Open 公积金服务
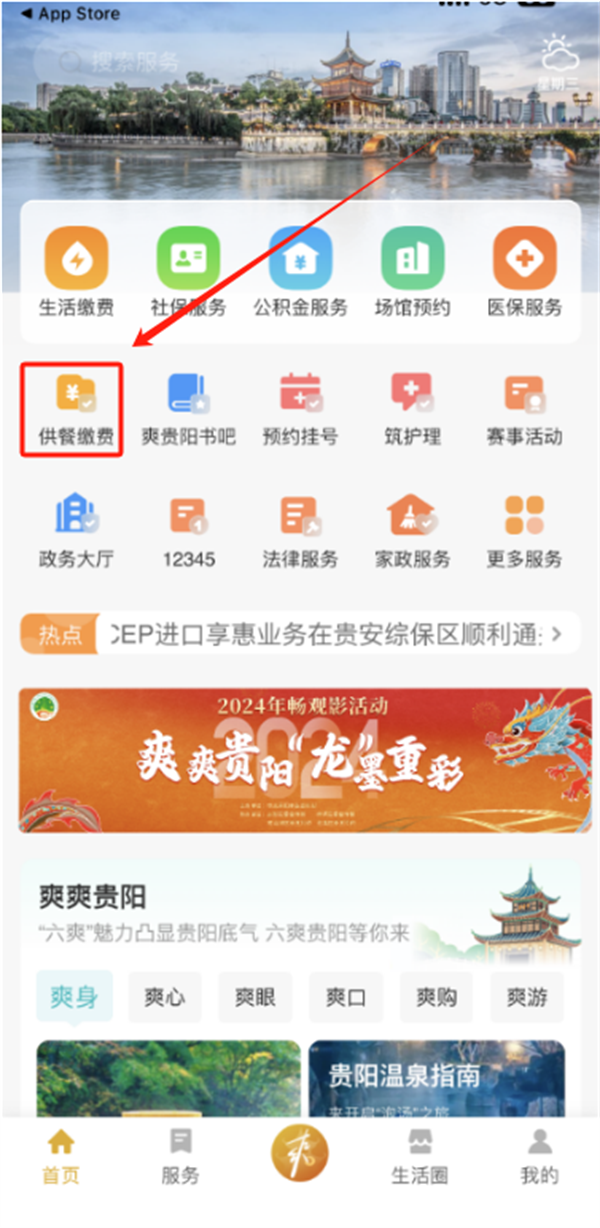 pos(300,272)
